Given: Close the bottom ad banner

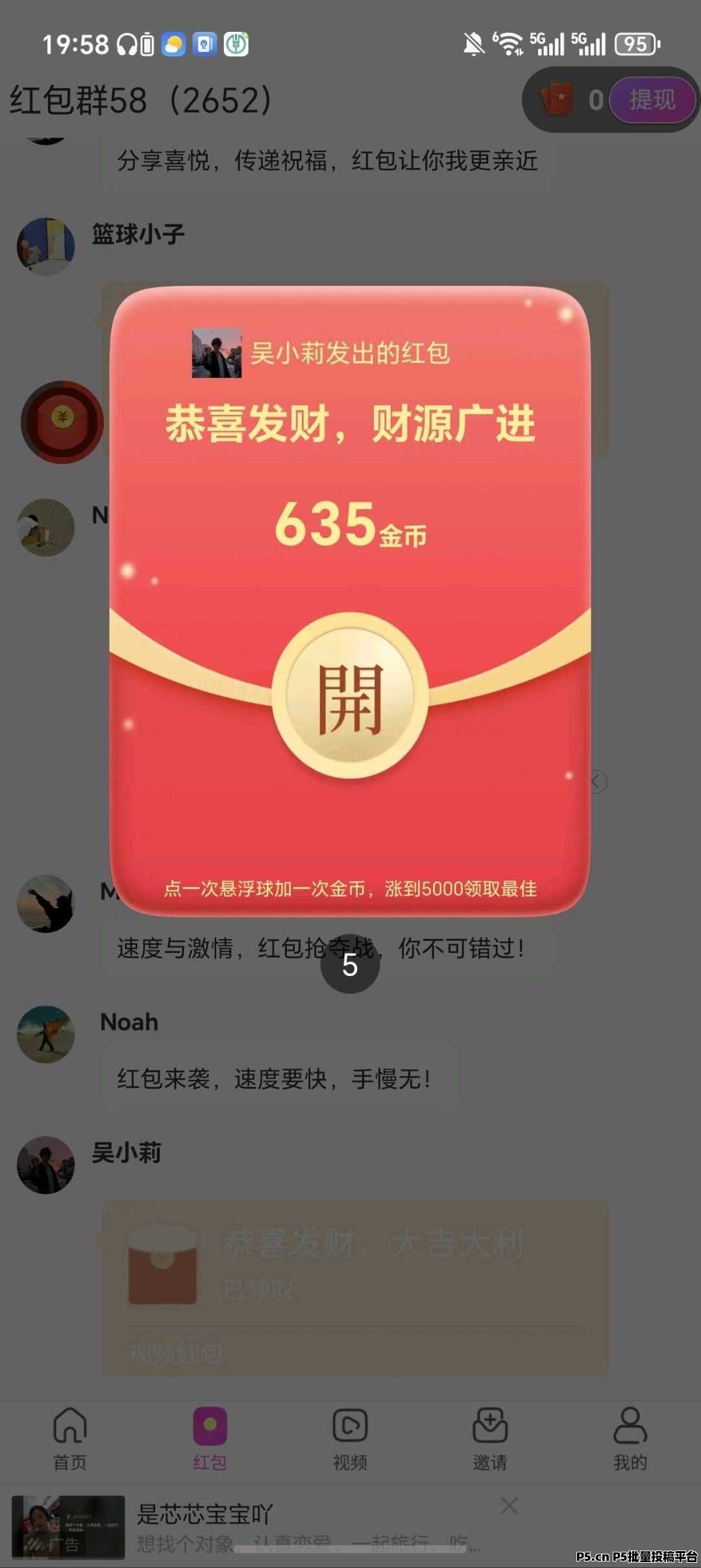Looking at the screenshot, I should point(510,1506).
